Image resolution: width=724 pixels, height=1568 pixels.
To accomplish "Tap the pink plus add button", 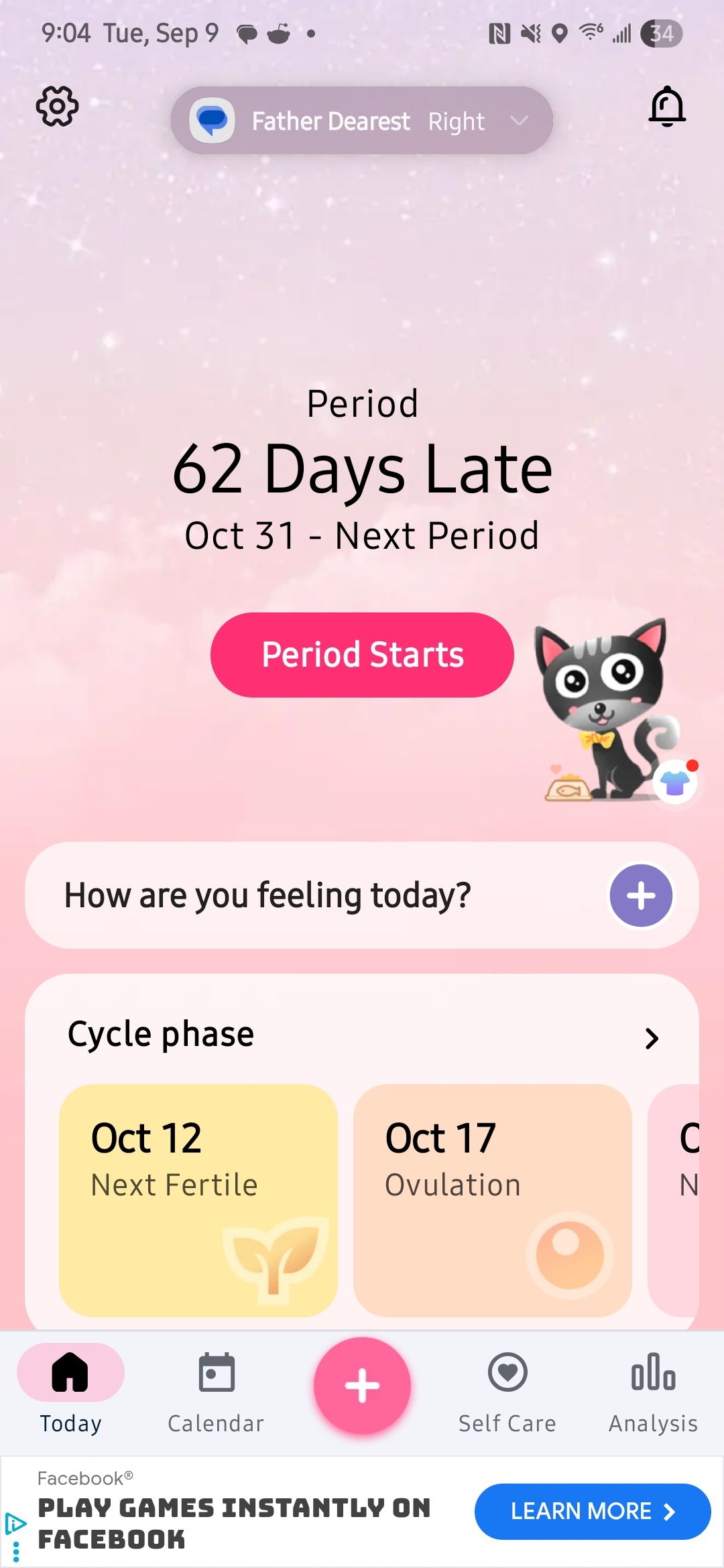I will [x=362, y=1386].
